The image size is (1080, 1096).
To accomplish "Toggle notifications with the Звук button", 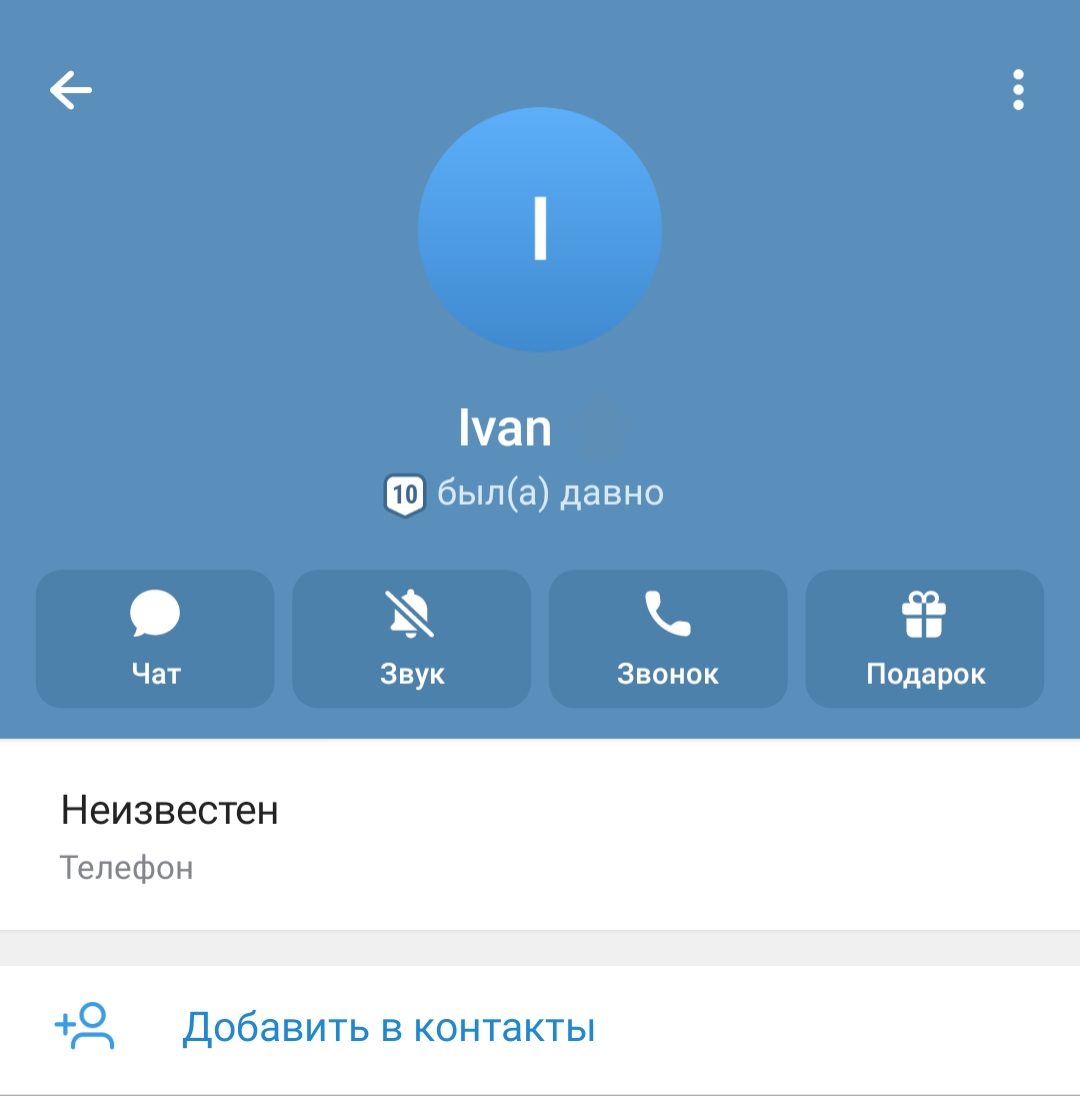I will [x=411, y=638].
